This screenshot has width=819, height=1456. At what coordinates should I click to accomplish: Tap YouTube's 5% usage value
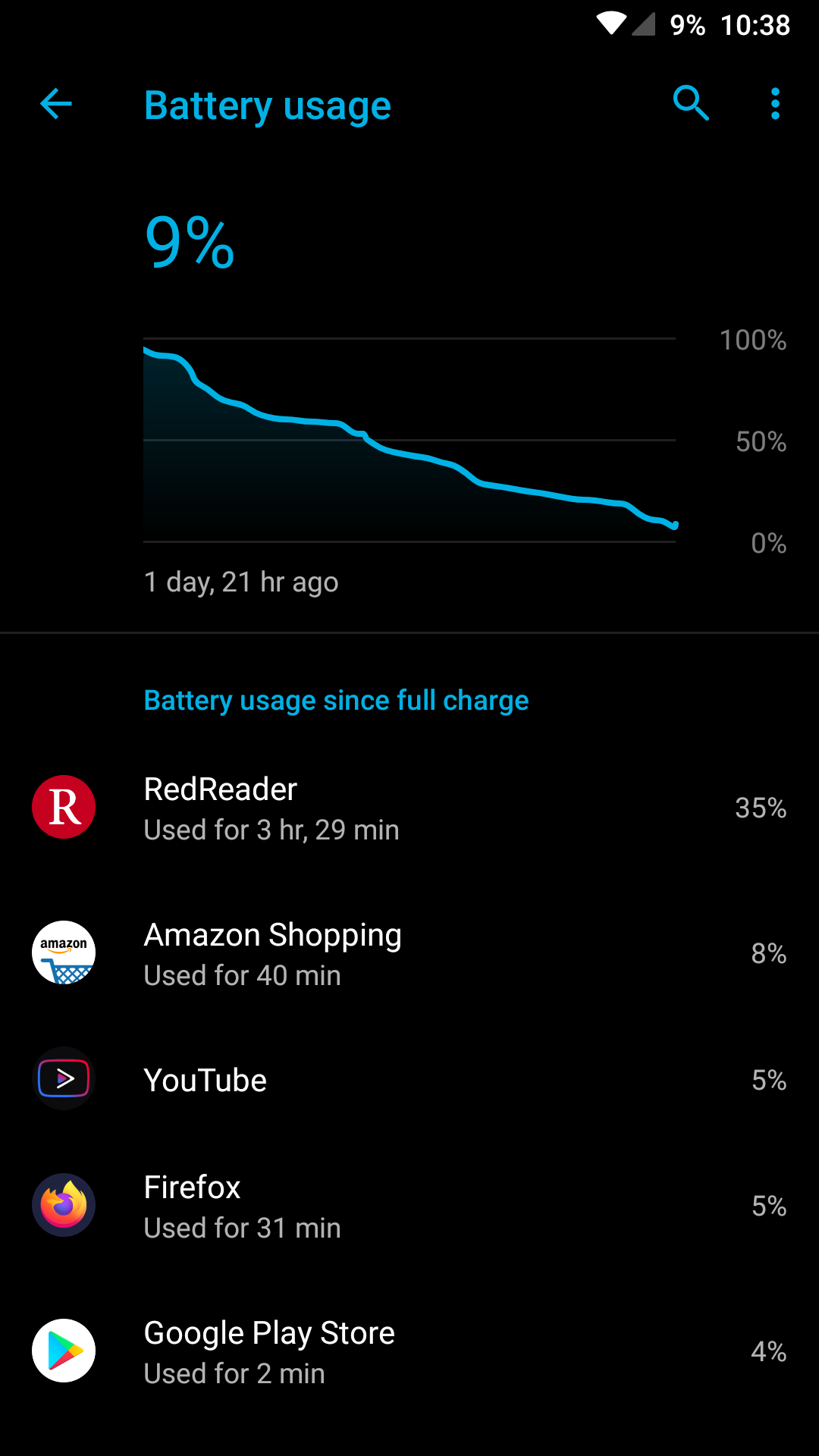(x=770, y=1079)
